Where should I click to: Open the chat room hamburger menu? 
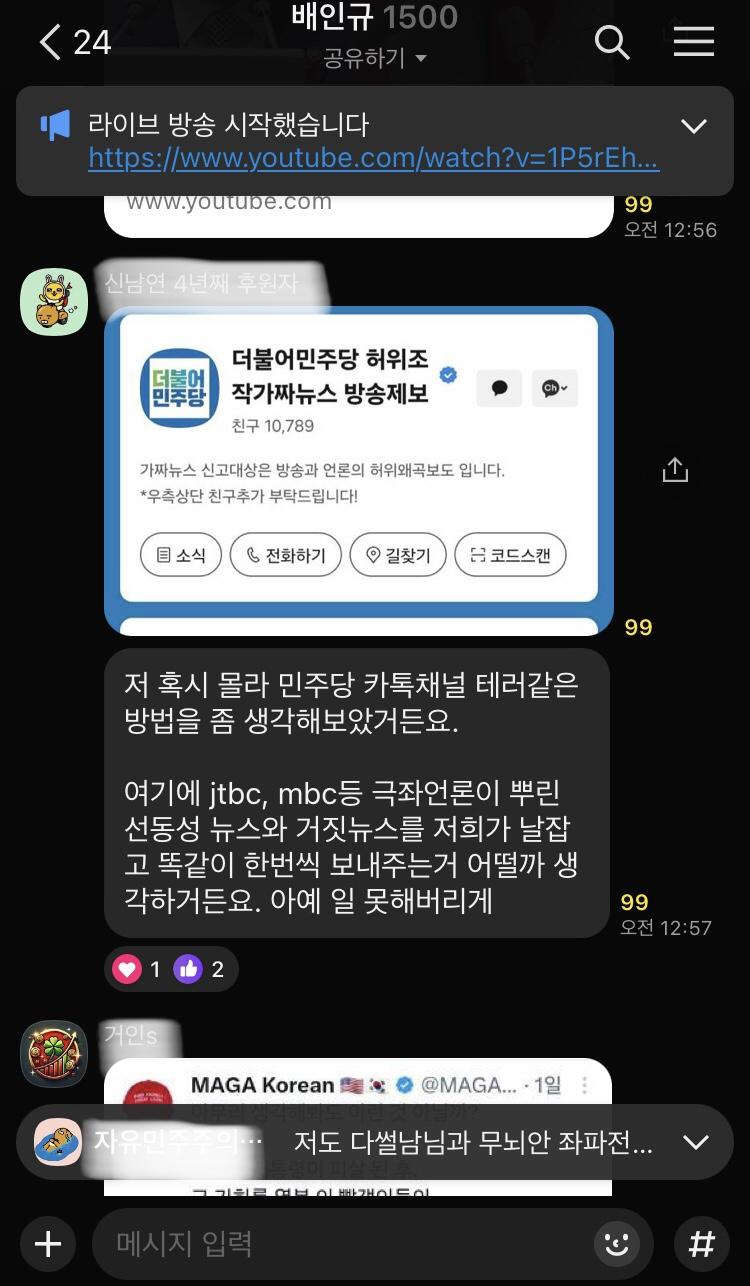pos(693,42)
